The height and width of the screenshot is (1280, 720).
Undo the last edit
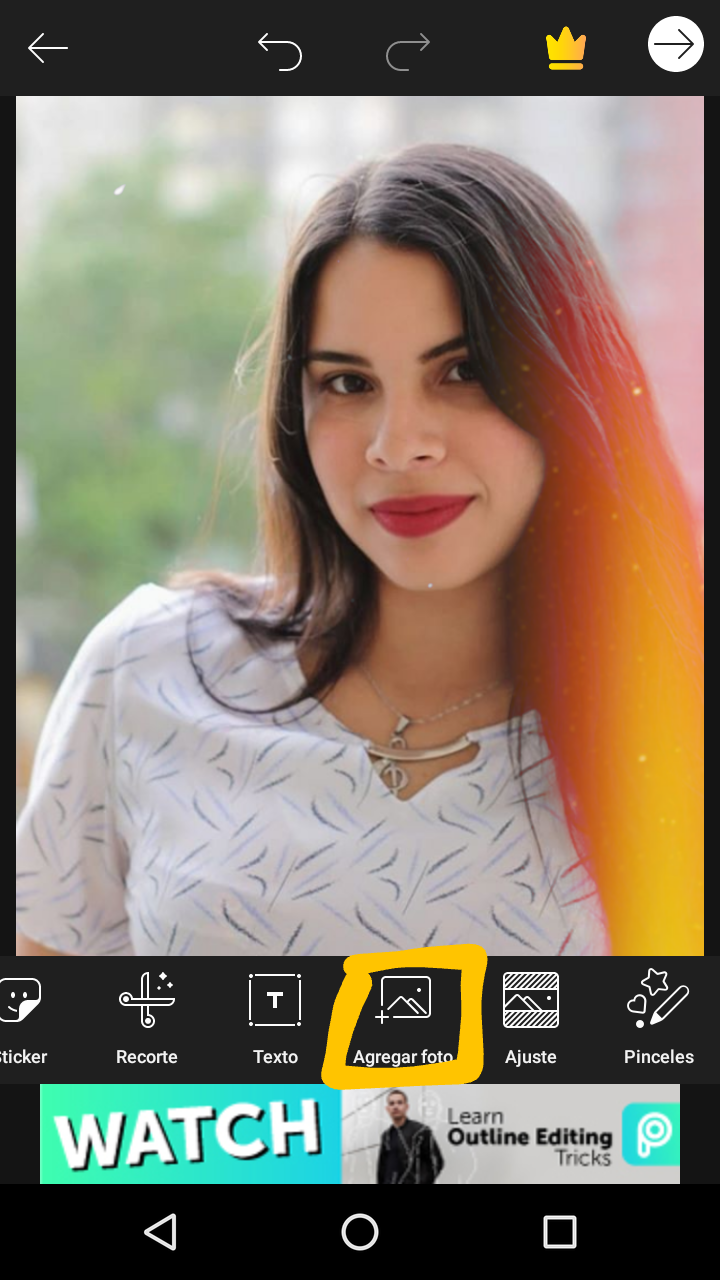pyautogui.click(x=280, y=50)
